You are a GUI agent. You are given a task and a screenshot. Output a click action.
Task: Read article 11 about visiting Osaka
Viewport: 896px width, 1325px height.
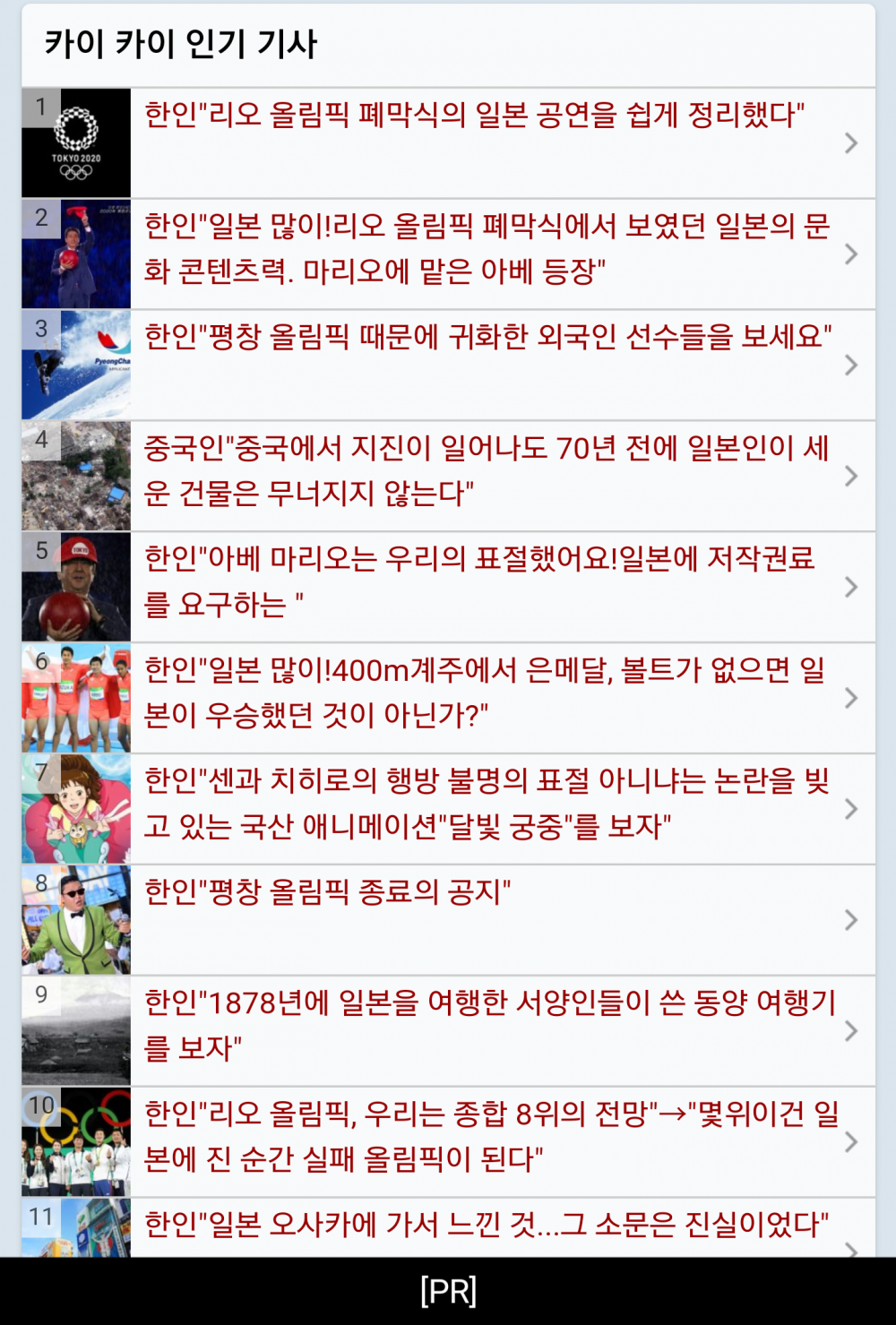tap(487, 1226)
